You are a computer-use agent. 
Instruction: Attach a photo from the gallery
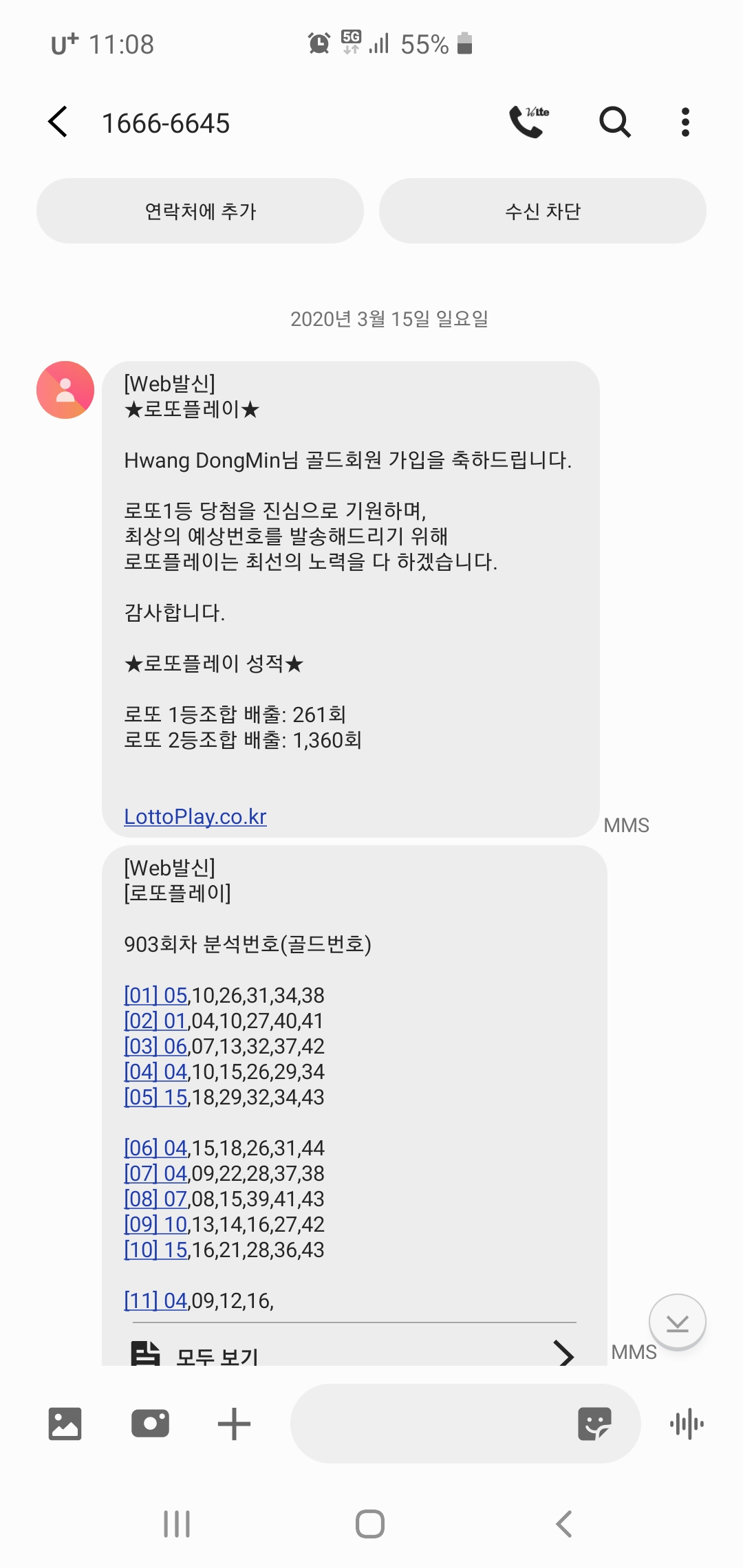(x=65, y=1424)
